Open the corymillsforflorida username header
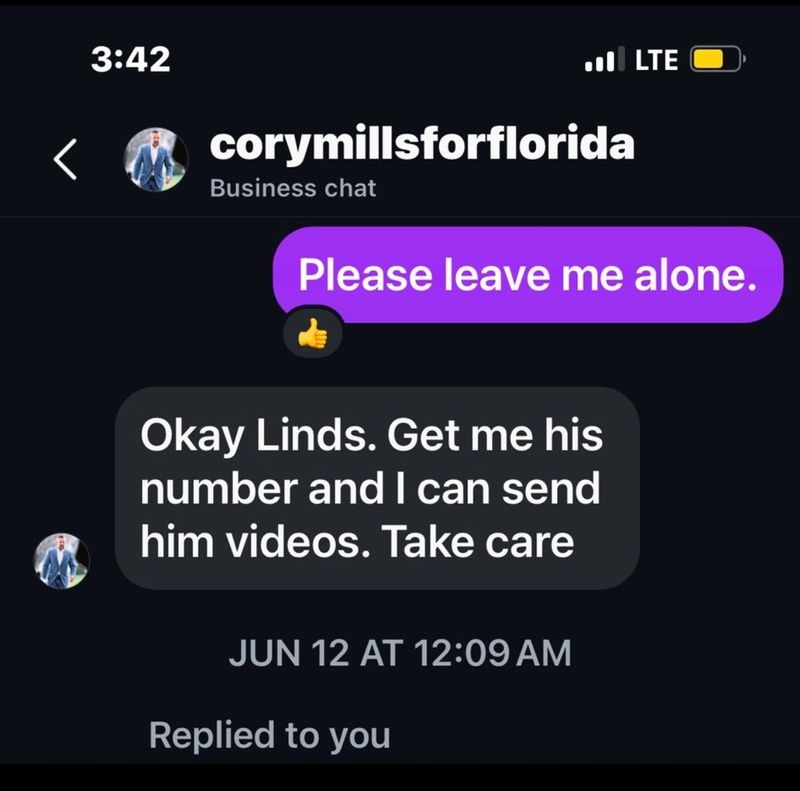Screen dimensions: 800x791 pyautogui.click(x=421, y=144)
